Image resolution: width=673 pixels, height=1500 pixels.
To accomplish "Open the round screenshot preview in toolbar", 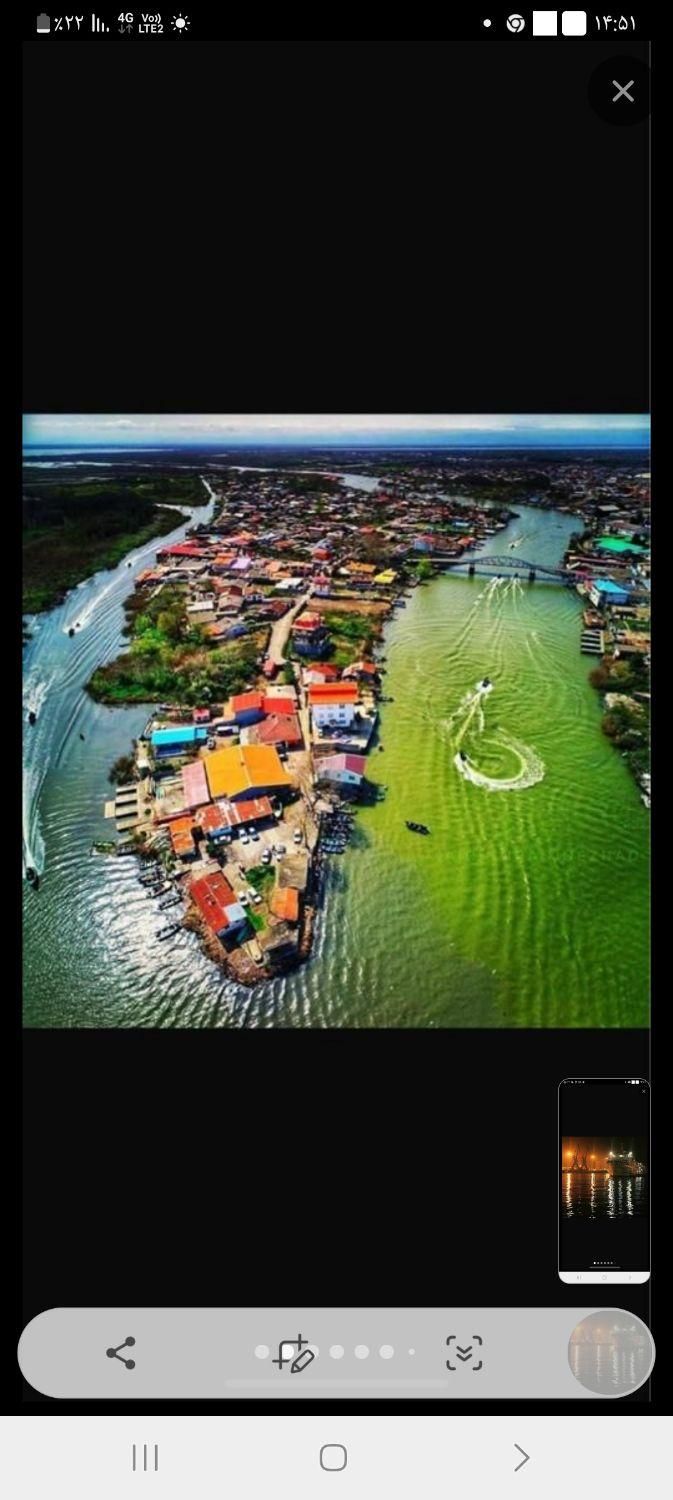I will pos(610,1352).
